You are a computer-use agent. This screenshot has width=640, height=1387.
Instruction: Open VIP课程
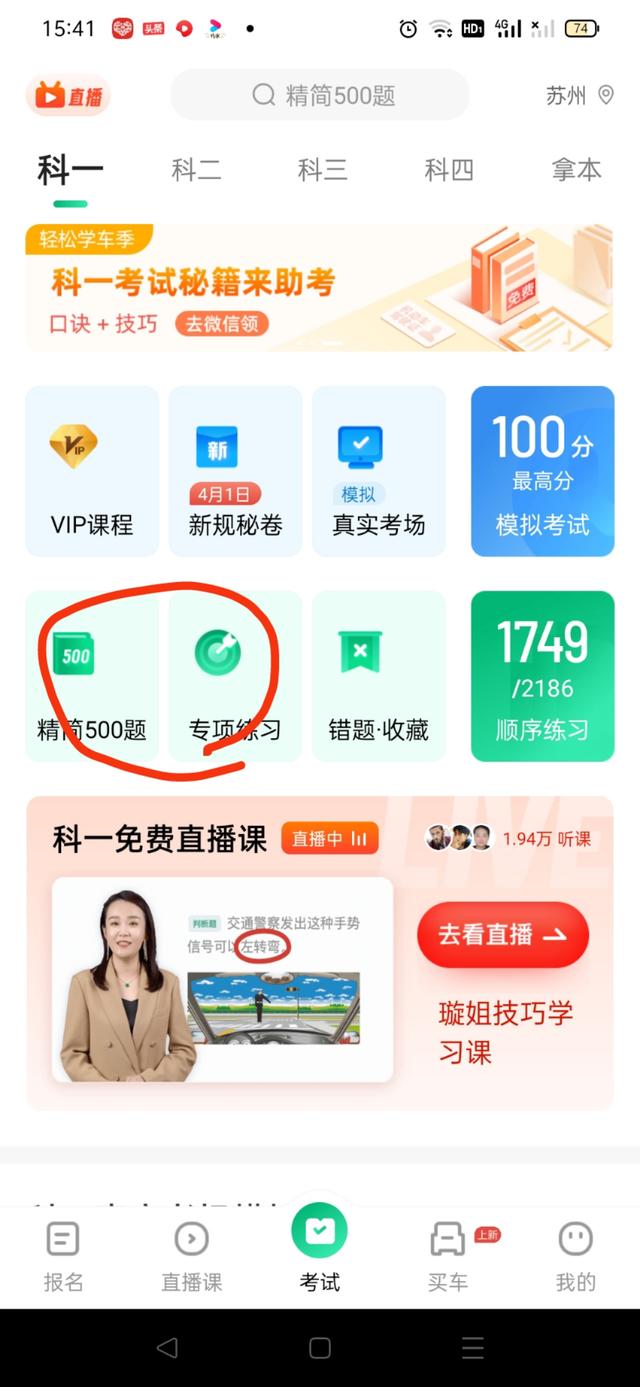92,472
